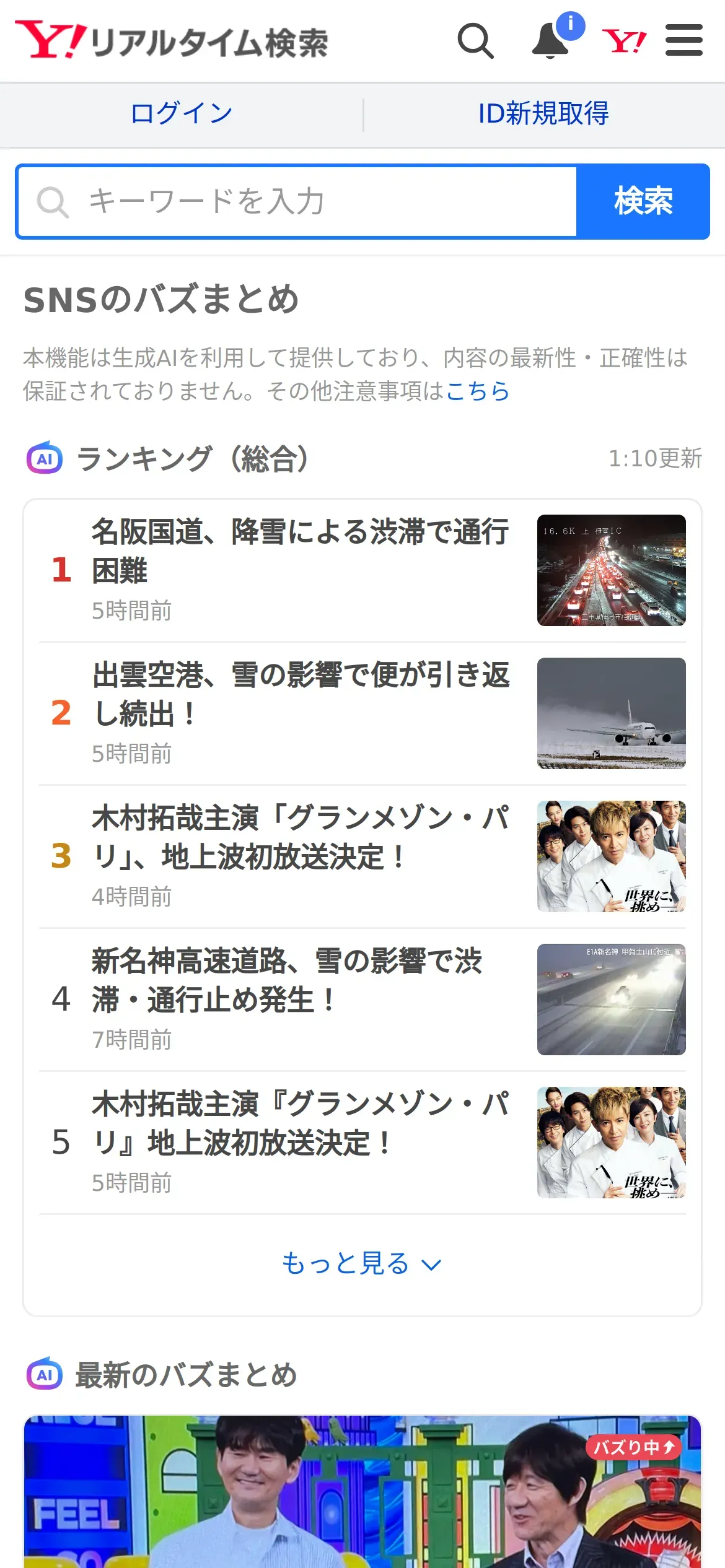Open rank 4 新名神高速道路 closure topic
Screen dimensions: 725x1568
[300, 980]
